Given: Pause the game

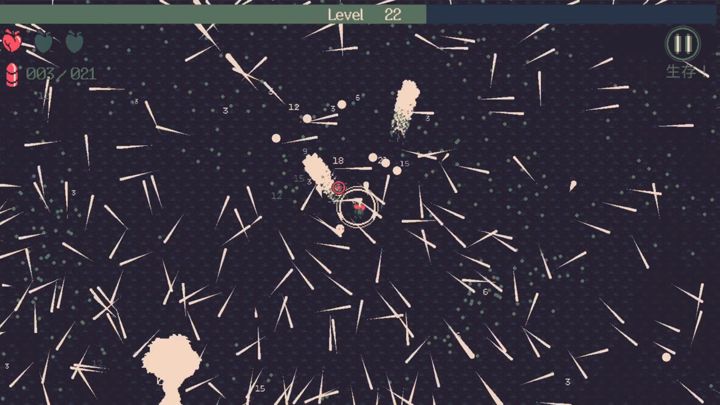Looking at the screenshot, I should tap(683, 43).
